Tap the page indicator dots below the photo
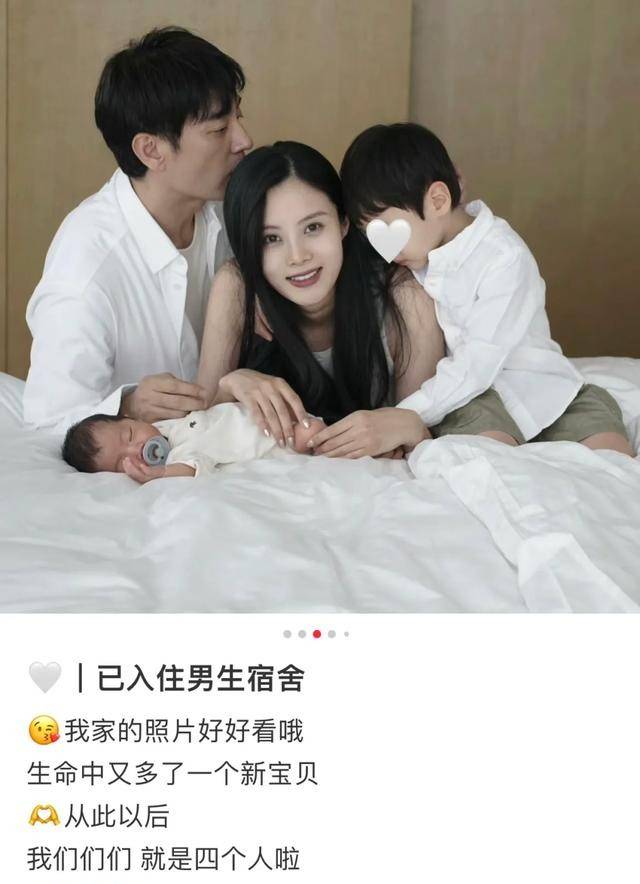The height and width of the screenshot is (884, 640). 316,634
